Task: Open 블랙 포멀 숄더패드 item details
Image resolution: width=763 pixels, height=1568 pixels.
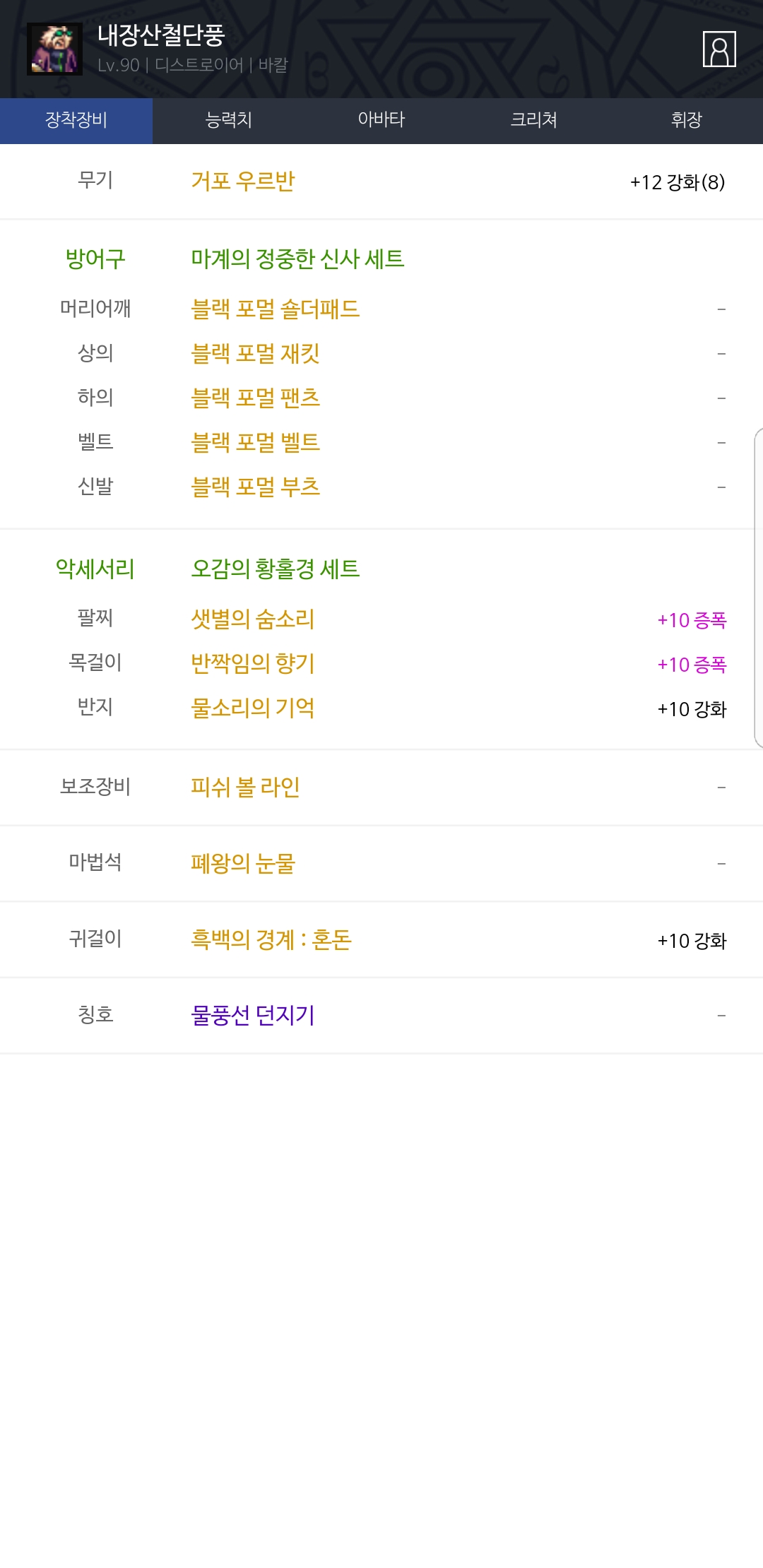Action: (x=275, y=309)
